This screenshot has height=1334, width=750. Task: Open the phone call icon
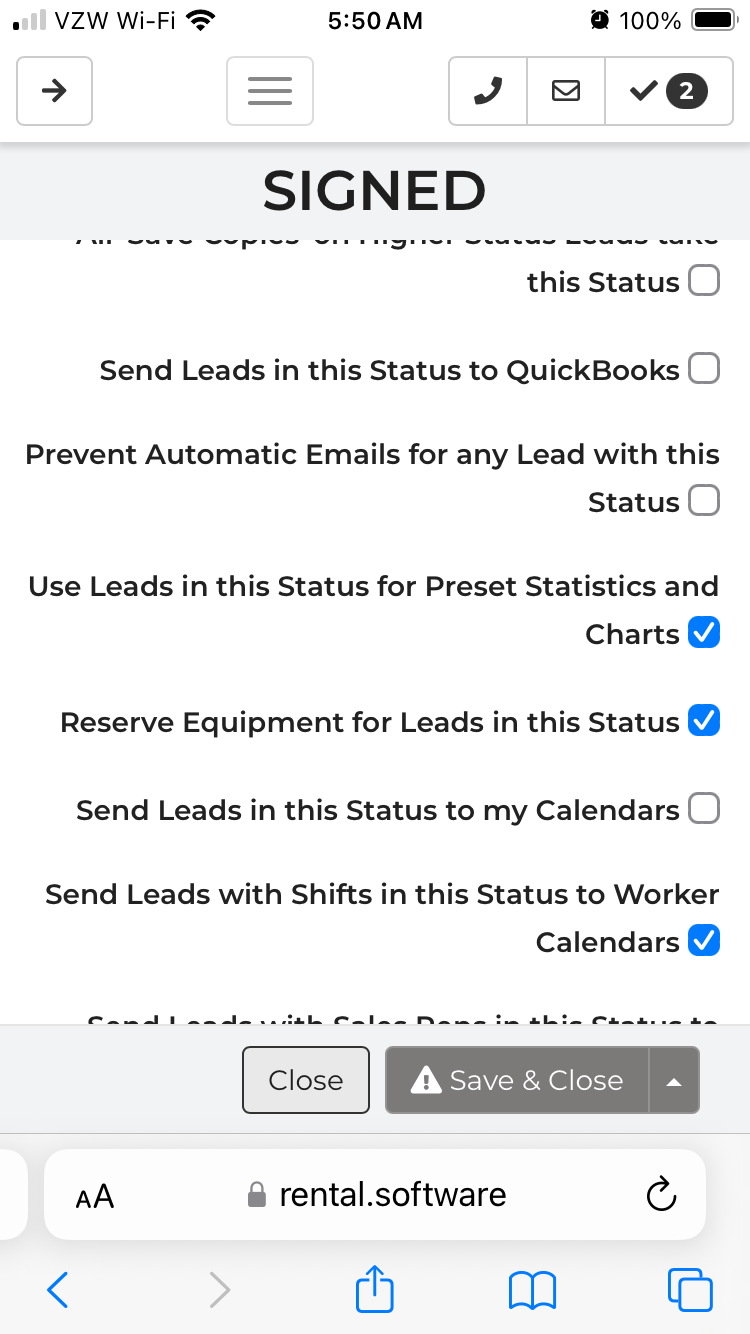coord(488,91)
